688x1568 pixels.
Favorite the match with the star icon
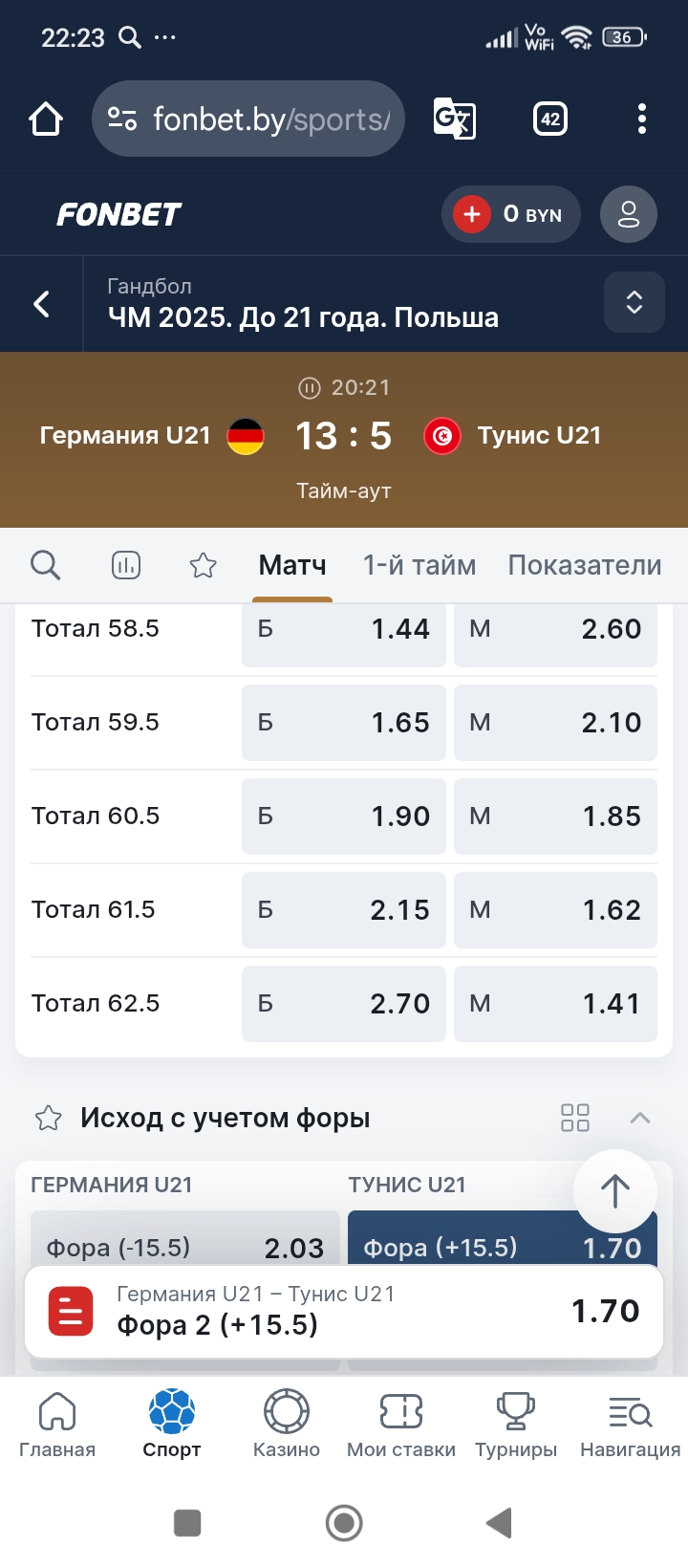tap(203, 565)
